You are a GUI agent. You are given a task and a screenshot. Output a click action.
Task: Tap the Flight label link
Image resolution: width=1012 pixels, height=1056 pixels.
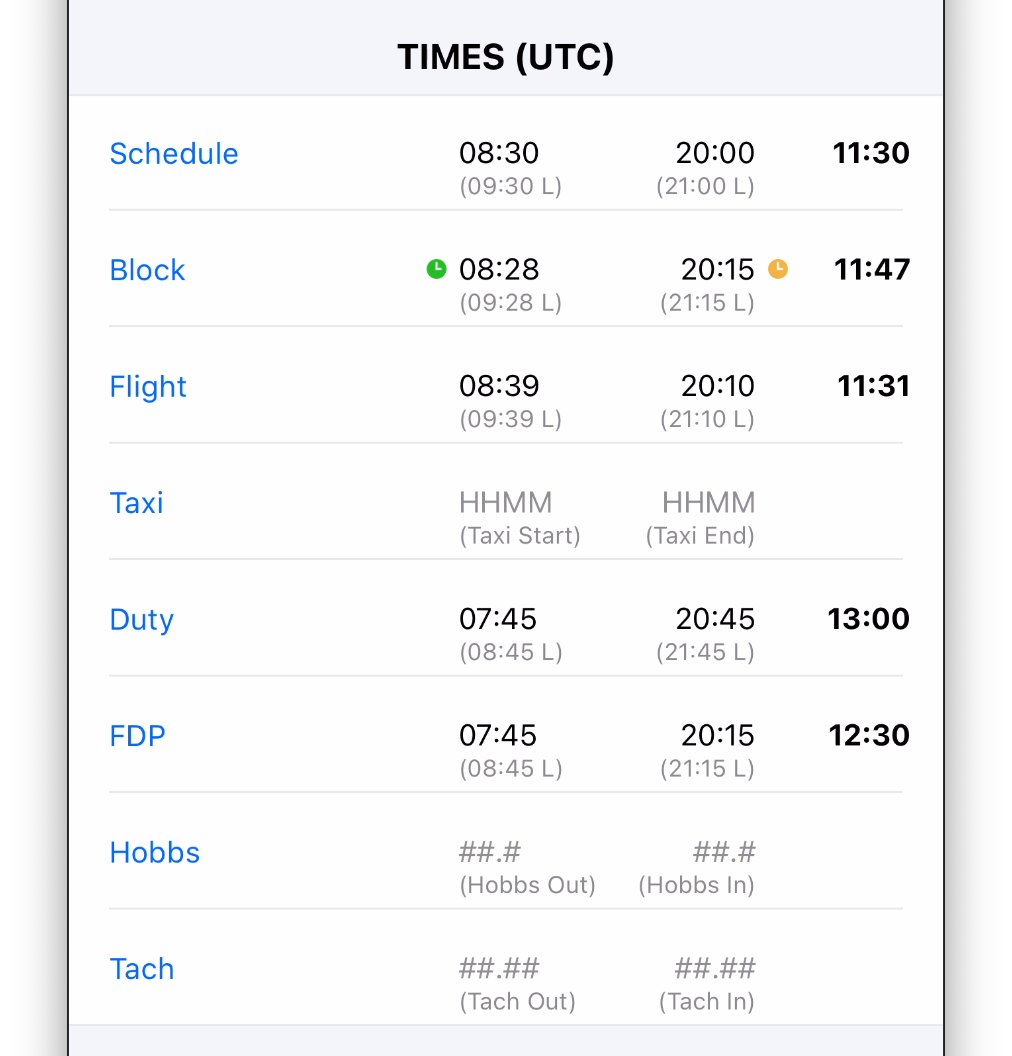[x=148, y=387]
